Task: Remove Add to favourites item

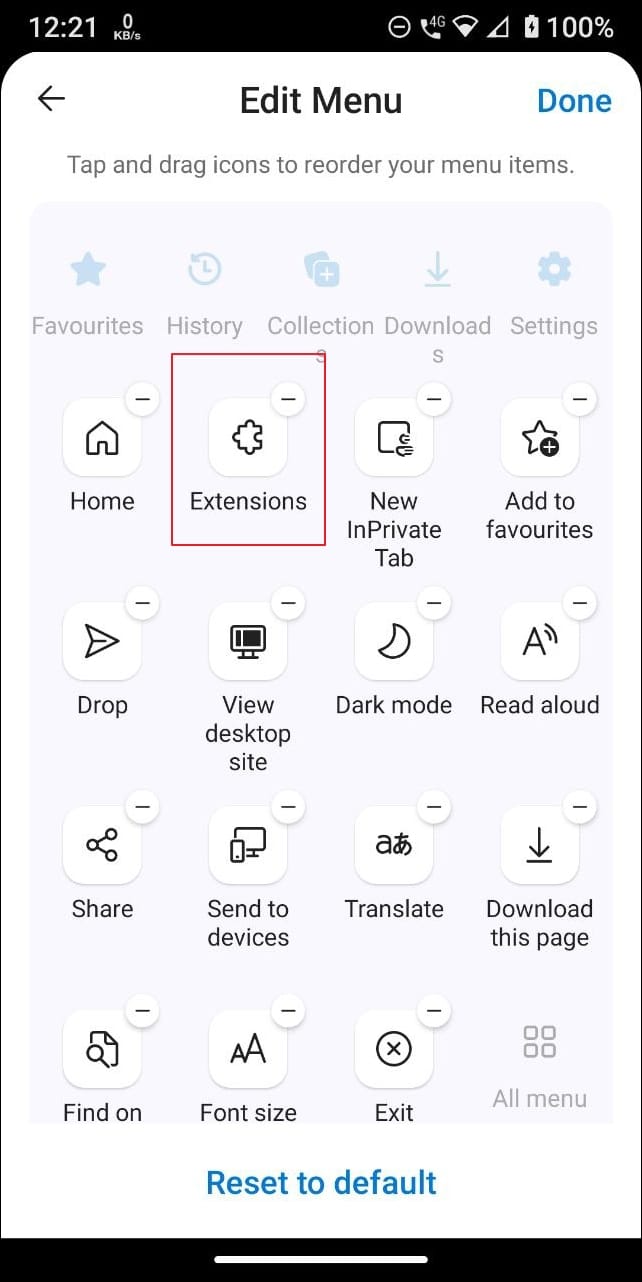Action: coord(580,399)
